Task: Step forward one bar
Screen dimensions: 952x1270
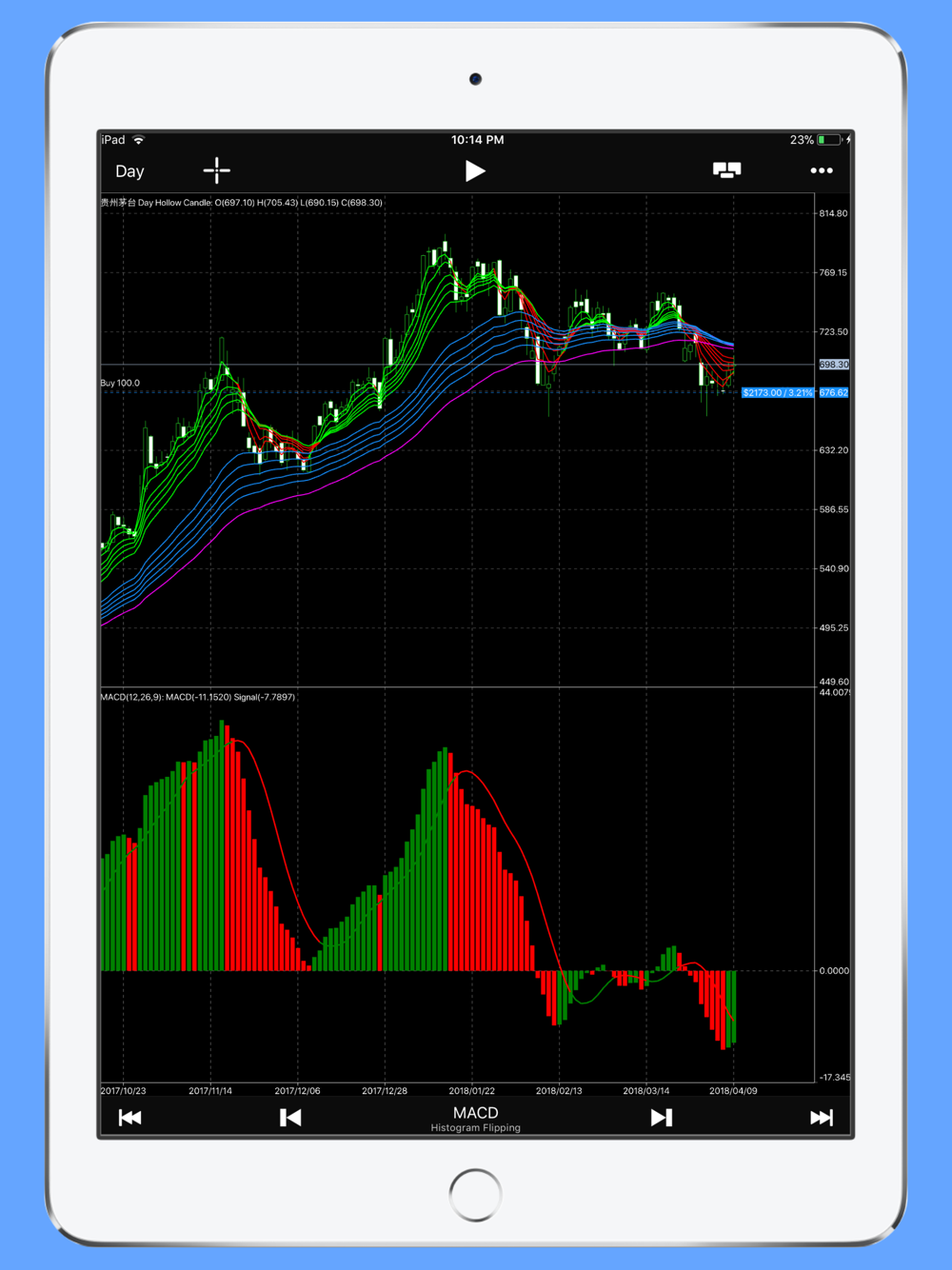Action: 661,1118
